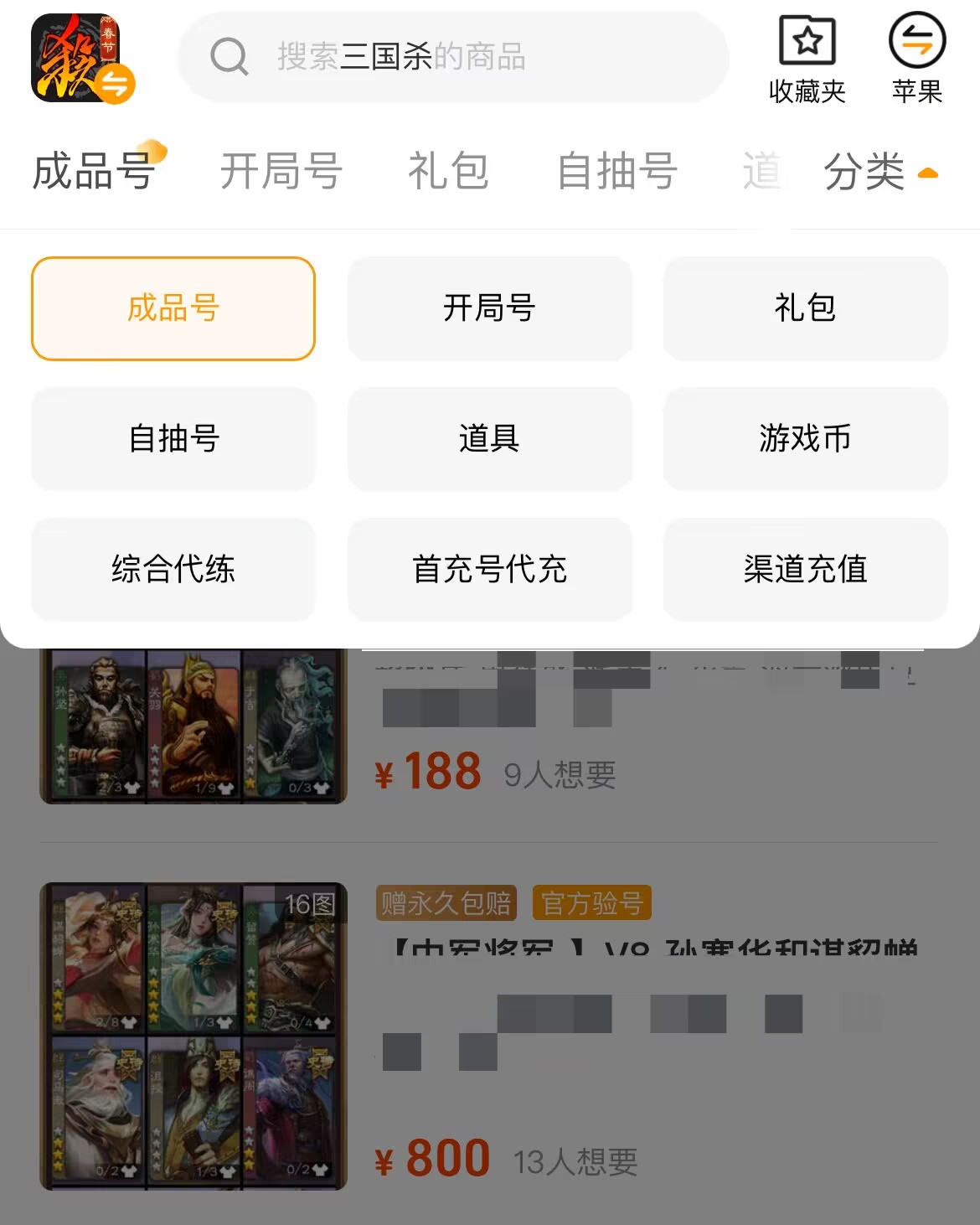980x1225 pixels.
Task: Select the 综合代练 category chip
Action: 173,569
